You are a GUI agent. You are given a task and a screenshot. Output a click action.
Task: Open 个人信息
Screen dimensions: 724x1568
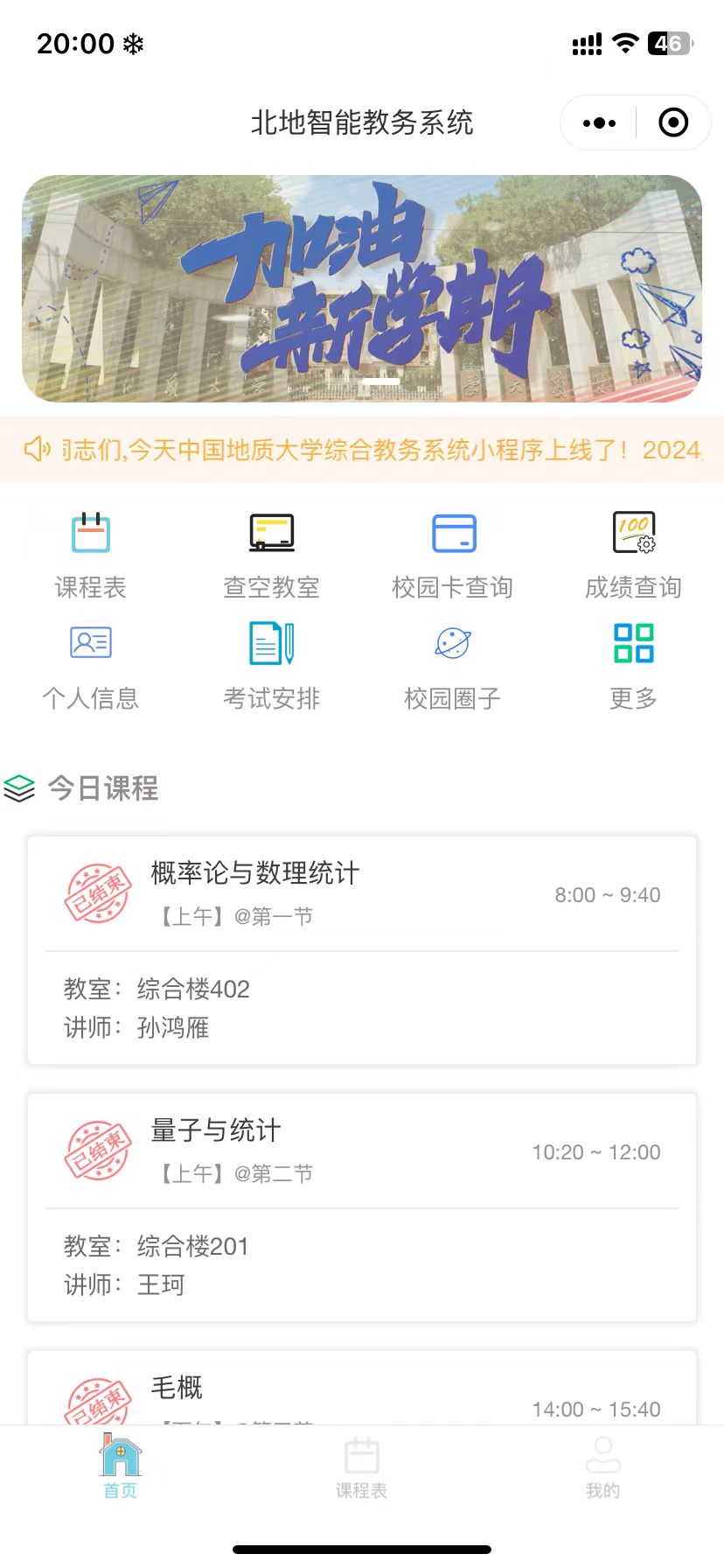[91, 667]
